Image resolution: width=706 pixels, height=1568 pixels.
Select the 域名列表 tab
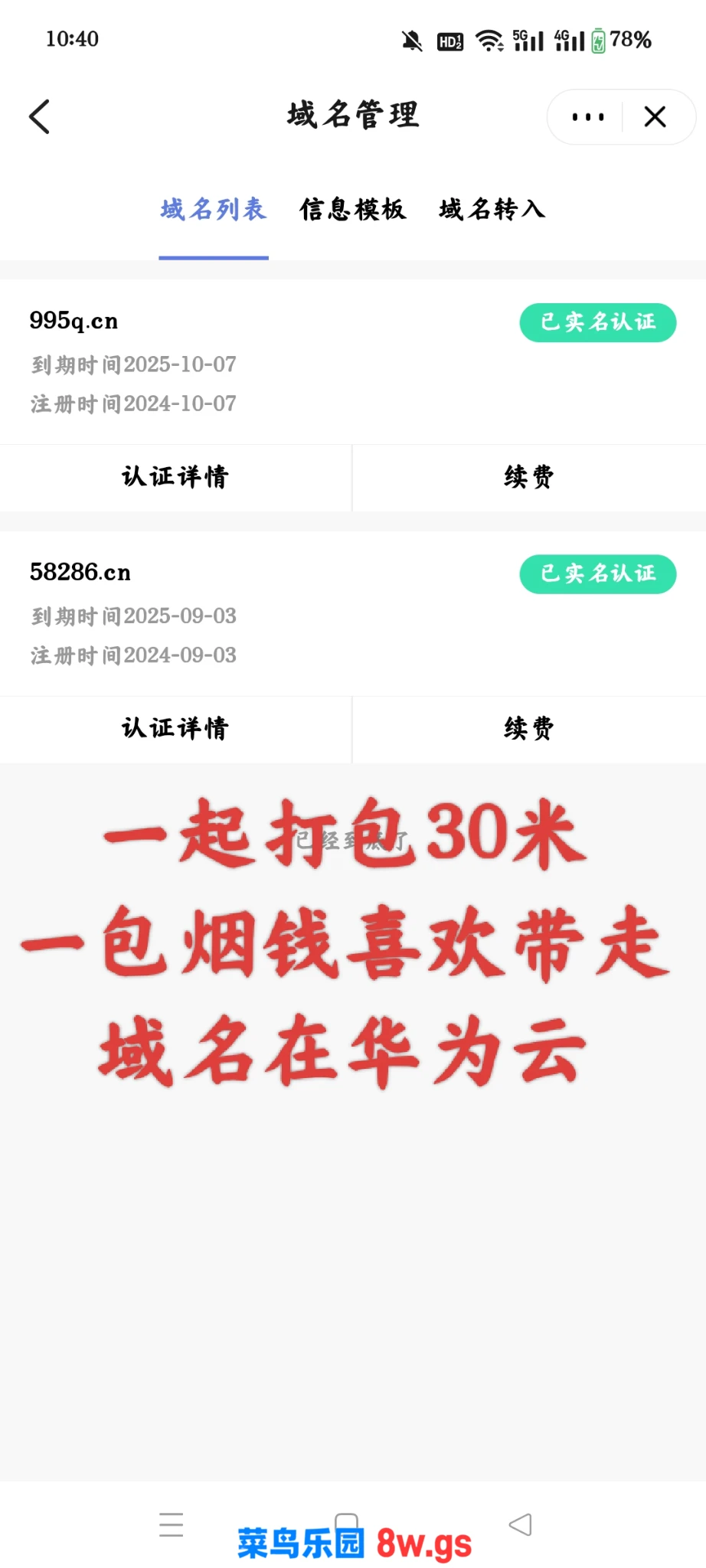pyautogui.click(x=214, y=209)
